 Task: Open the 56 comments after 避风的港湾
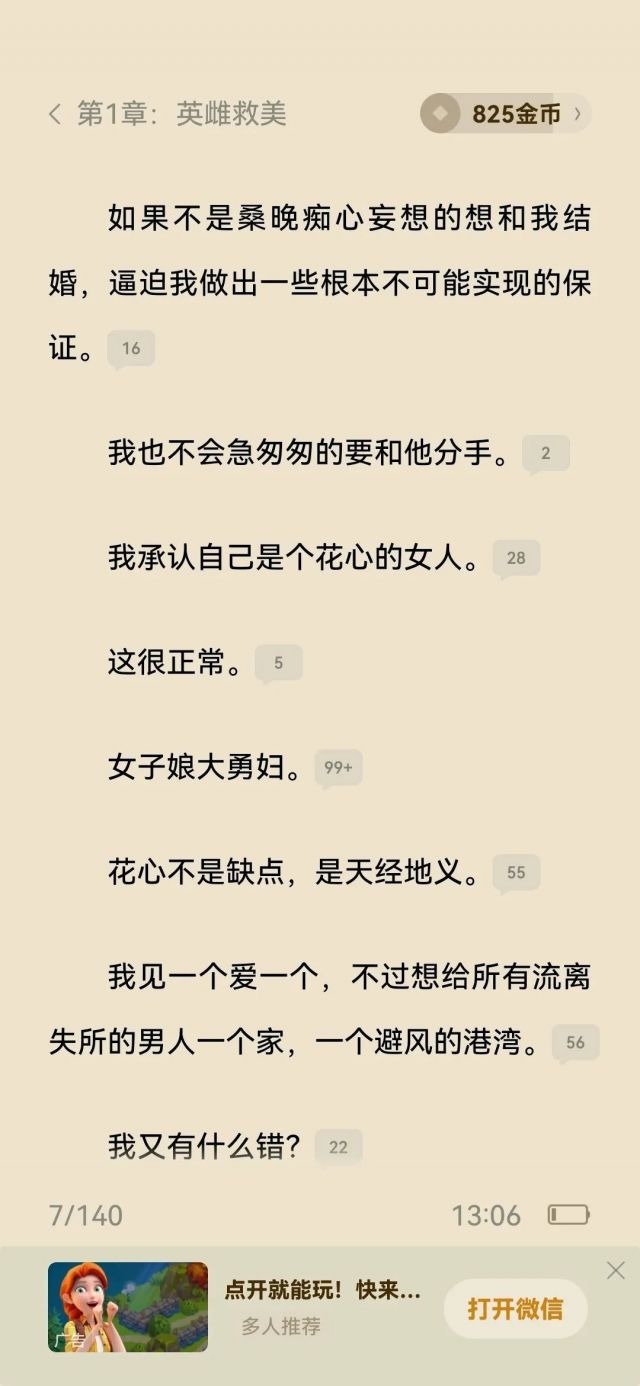click(x=575, y=1042)
